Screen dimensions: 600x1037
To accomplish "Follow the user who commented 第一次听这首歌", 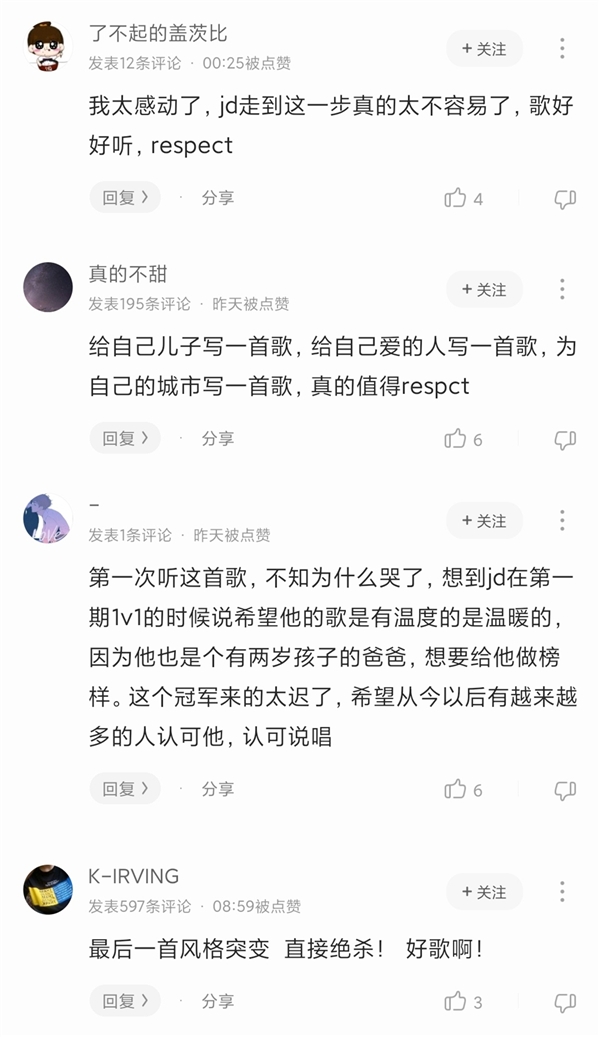I will 484,521.
